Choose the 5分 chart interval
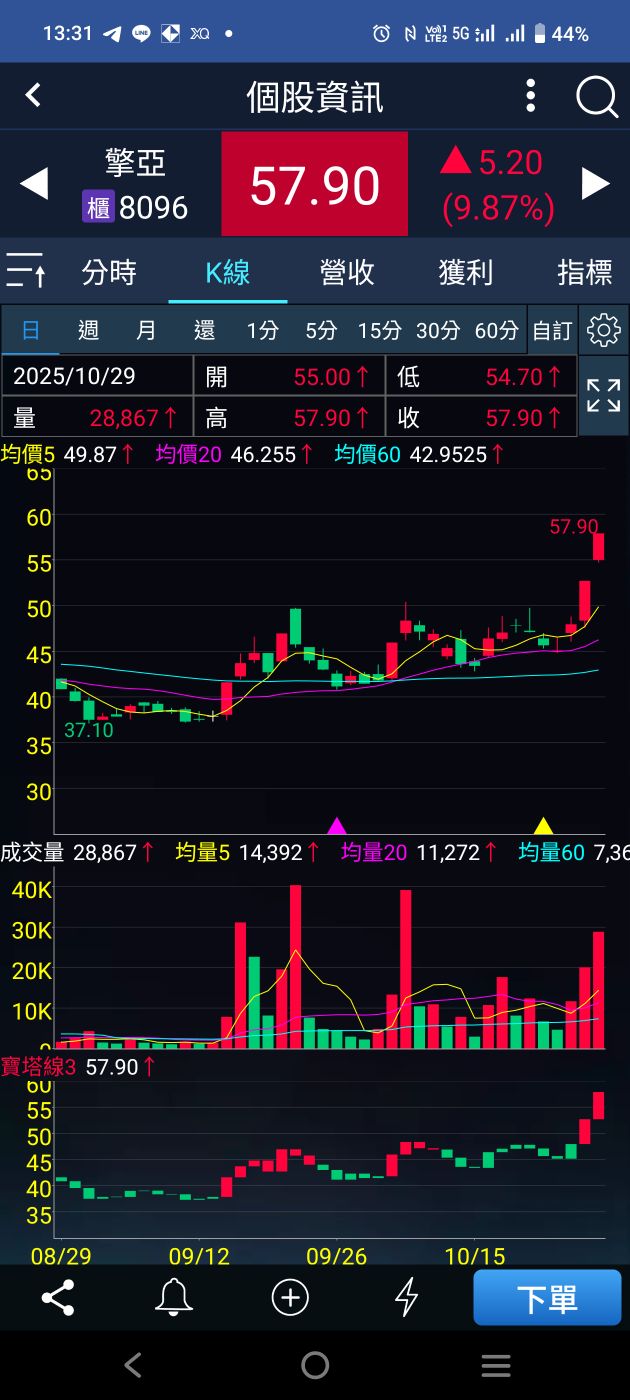The height and width of the screenshot is (1400, 630). 321,330
